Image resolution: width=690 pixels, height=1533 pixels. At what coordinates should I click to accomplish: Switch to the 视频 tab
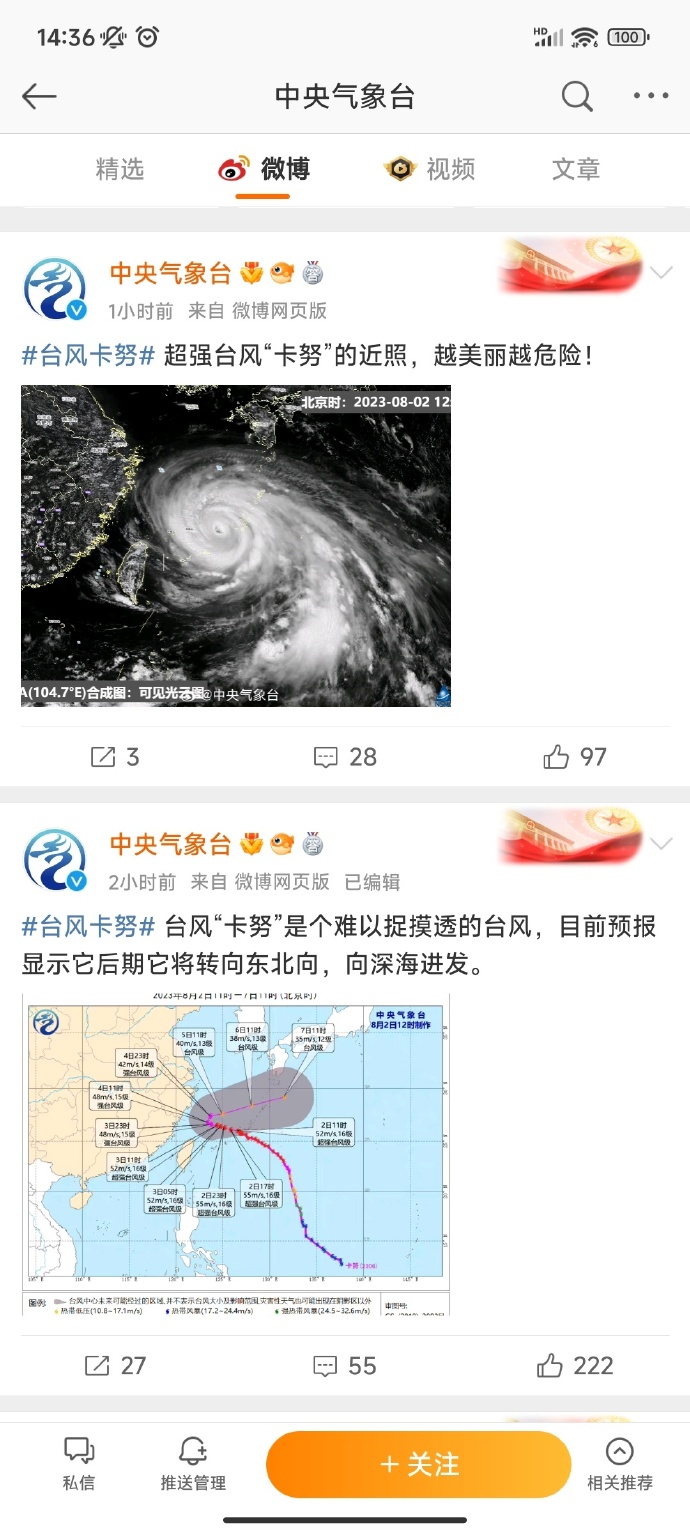tap(430, 170)
